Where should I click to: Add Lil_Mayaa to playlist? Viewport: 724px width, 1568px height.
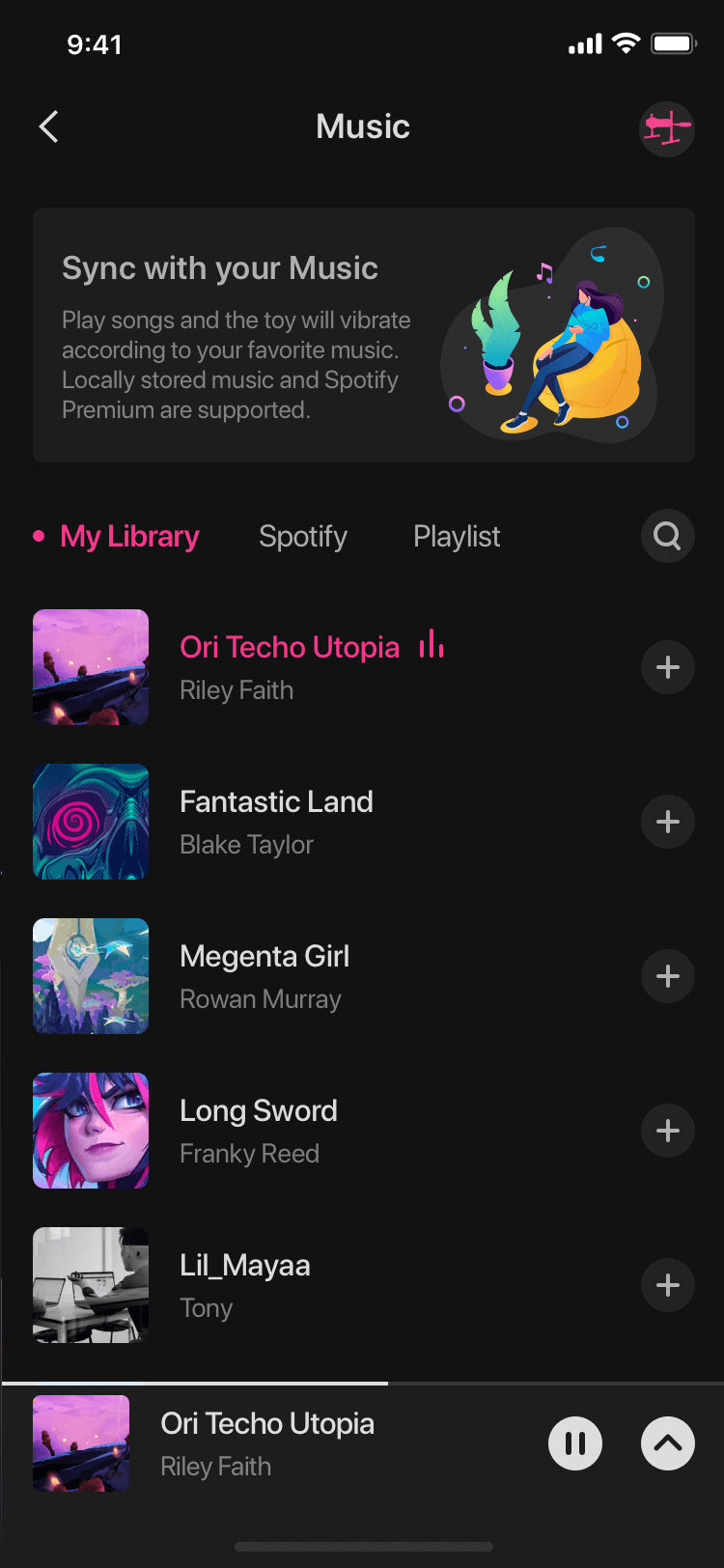click(x=667, y=1285)
